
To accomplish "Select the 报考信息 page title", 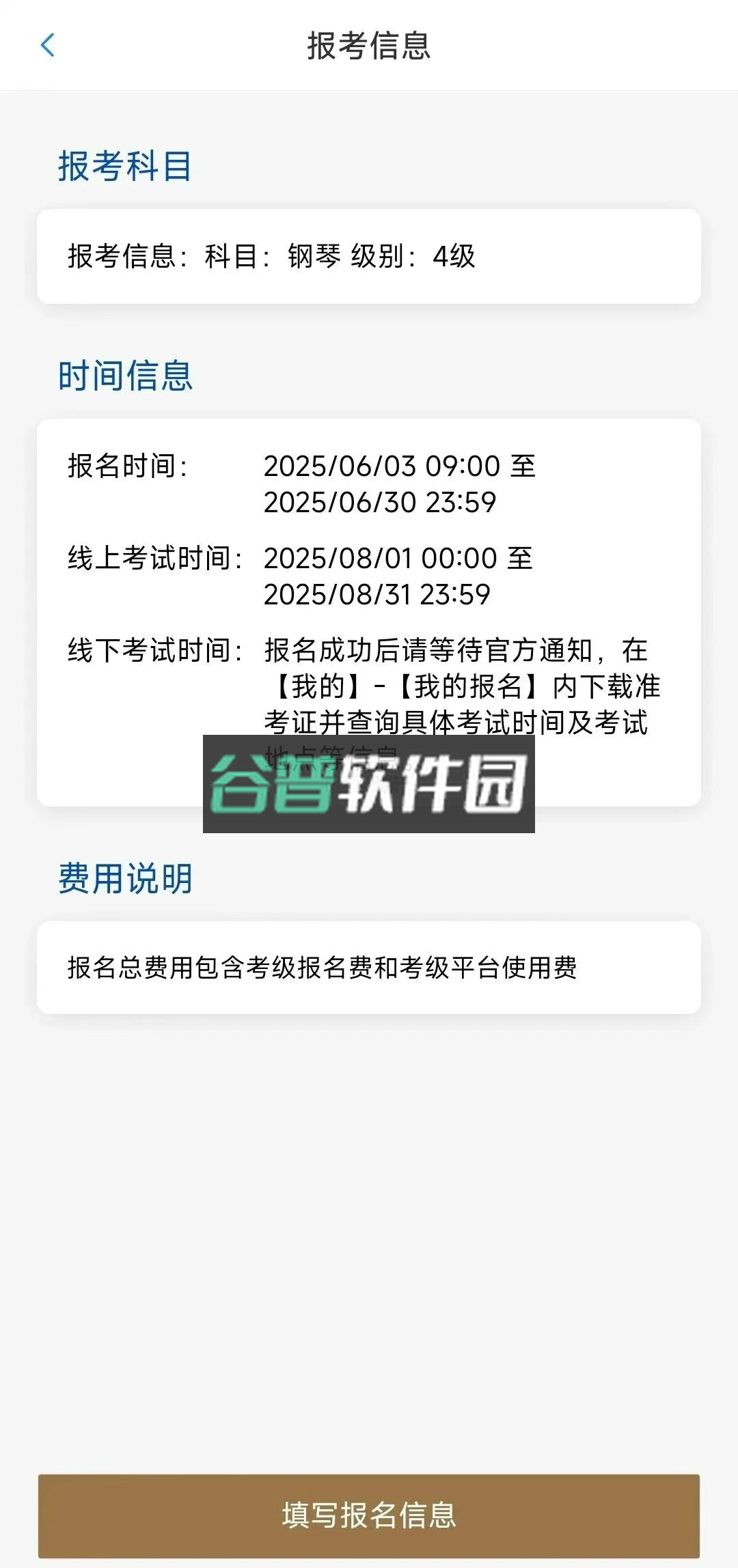I will coord(369,45).
